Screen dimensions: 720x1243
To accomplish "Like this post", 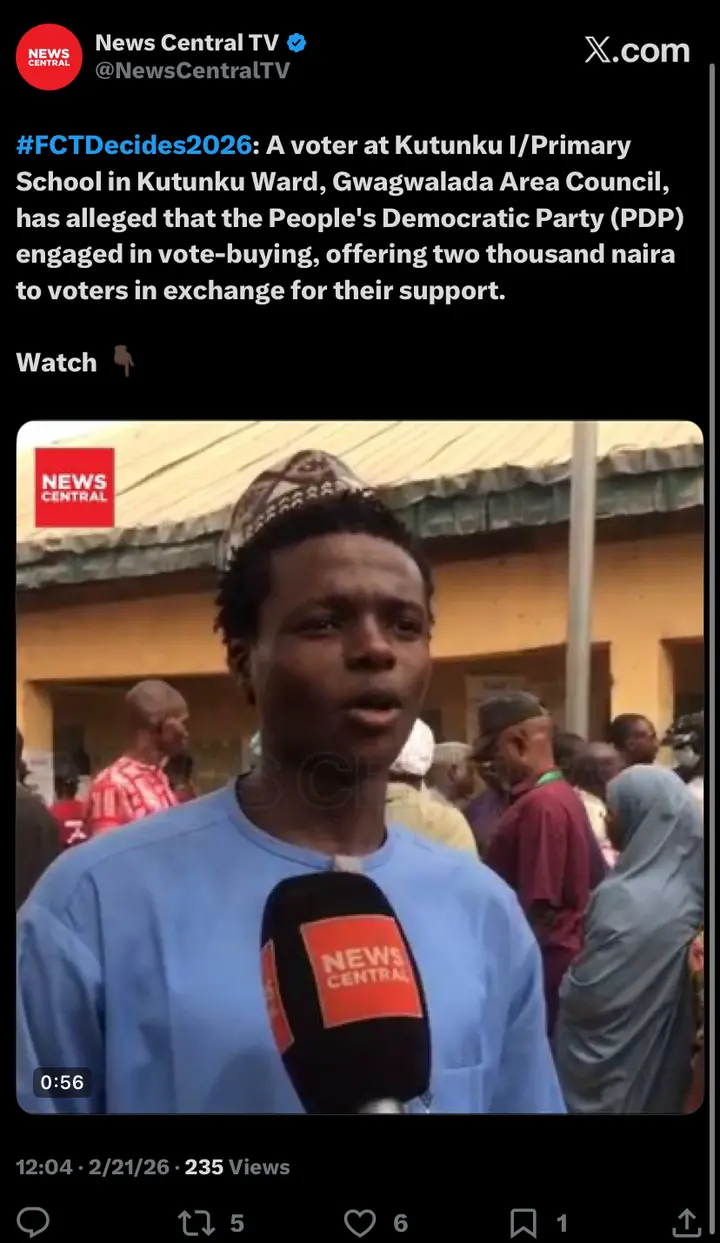I will coord(359,1222).
